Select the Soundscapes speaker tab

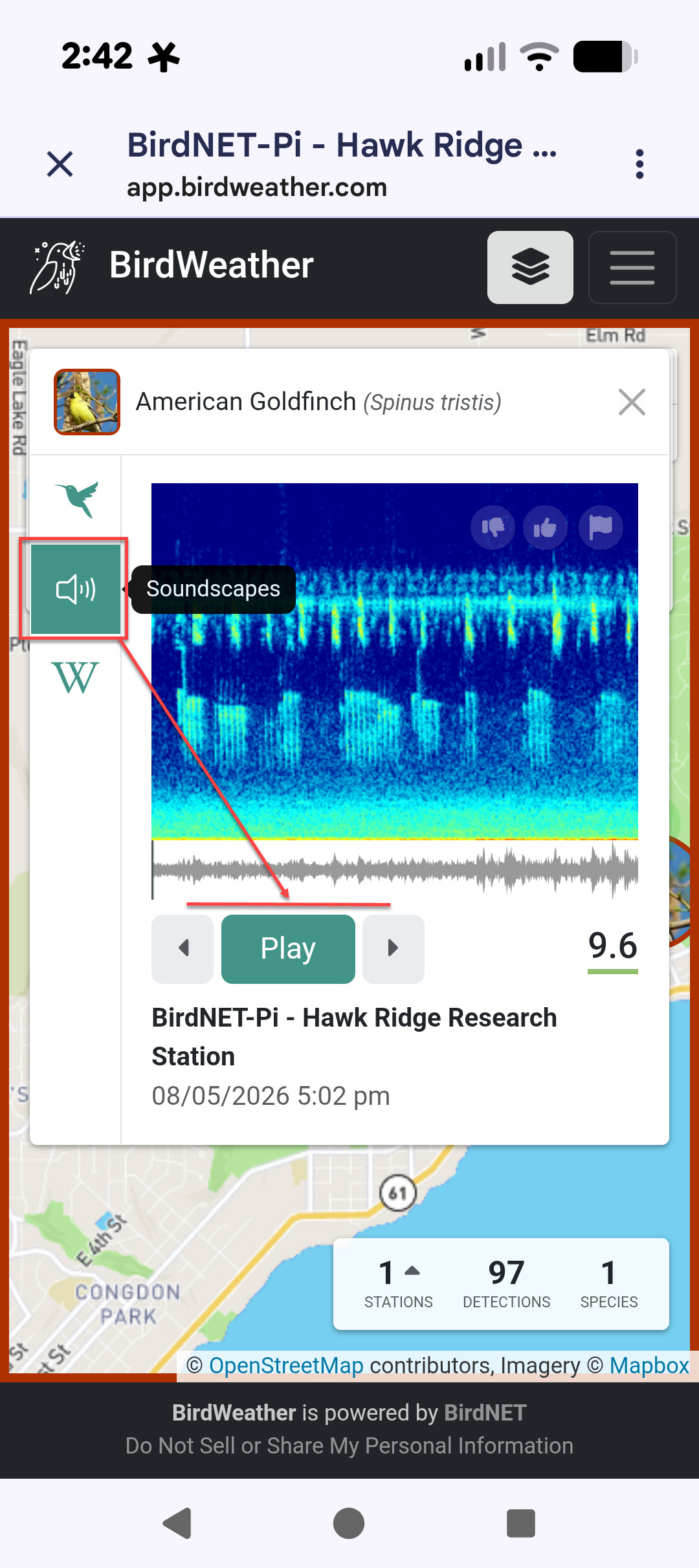click(76, 589)
